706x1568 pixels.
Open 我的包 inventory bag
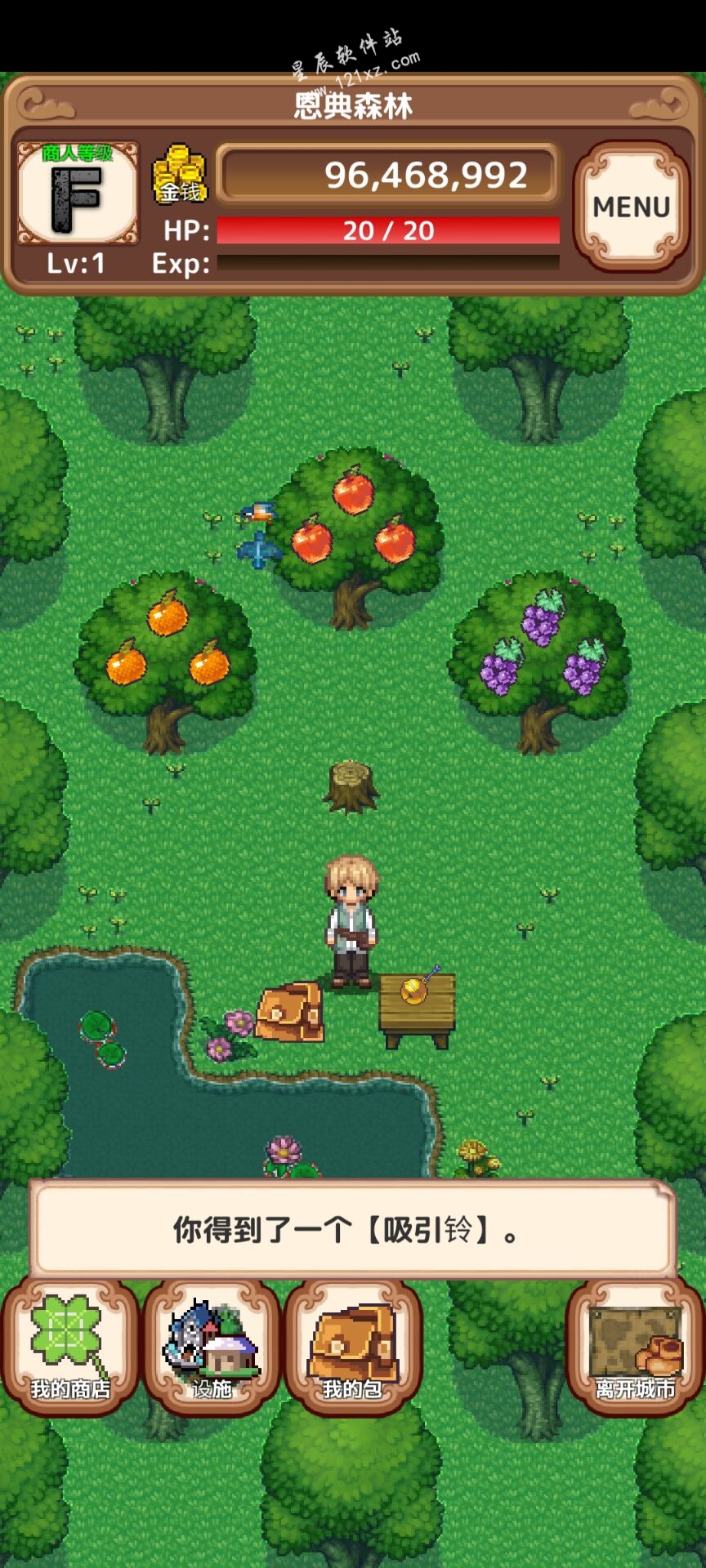click(x=353, y=1347)
